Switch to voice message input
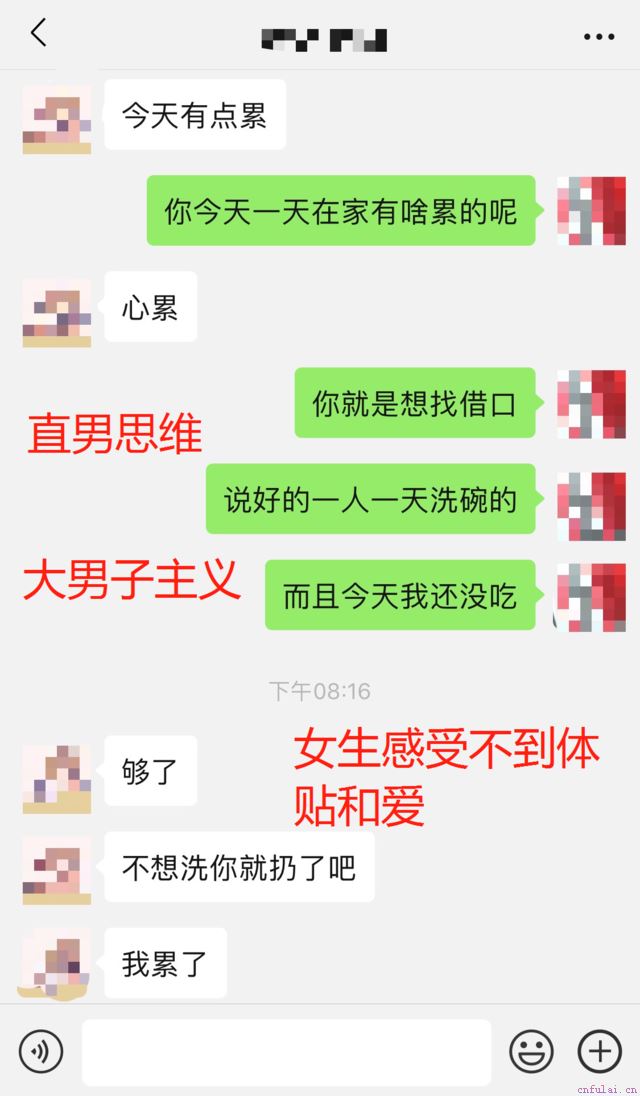Screen dimensions: 640x1096 pos(41,1051)
